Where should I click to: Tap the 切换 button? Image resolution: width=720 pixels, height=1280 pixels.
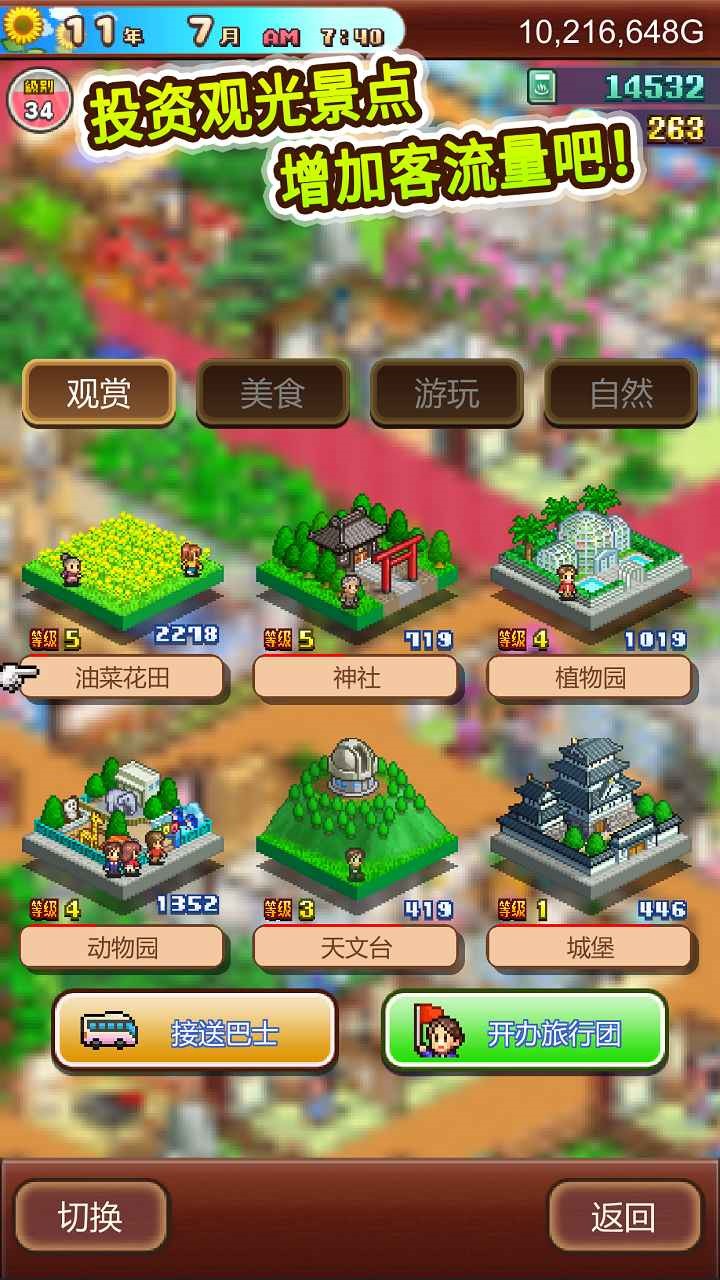(90, 1216)
